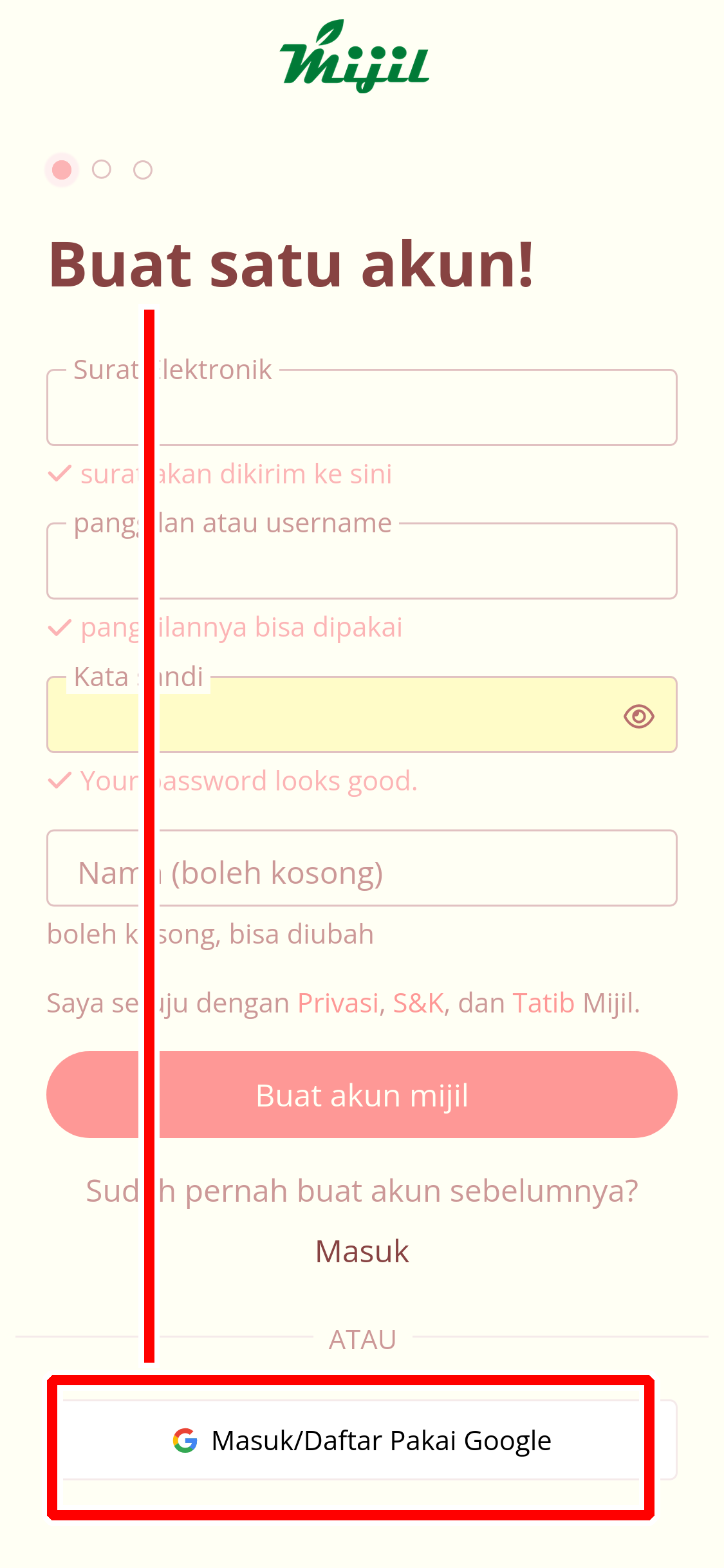
Task: Open the Privasi policy link
Action: [338, 1003]
